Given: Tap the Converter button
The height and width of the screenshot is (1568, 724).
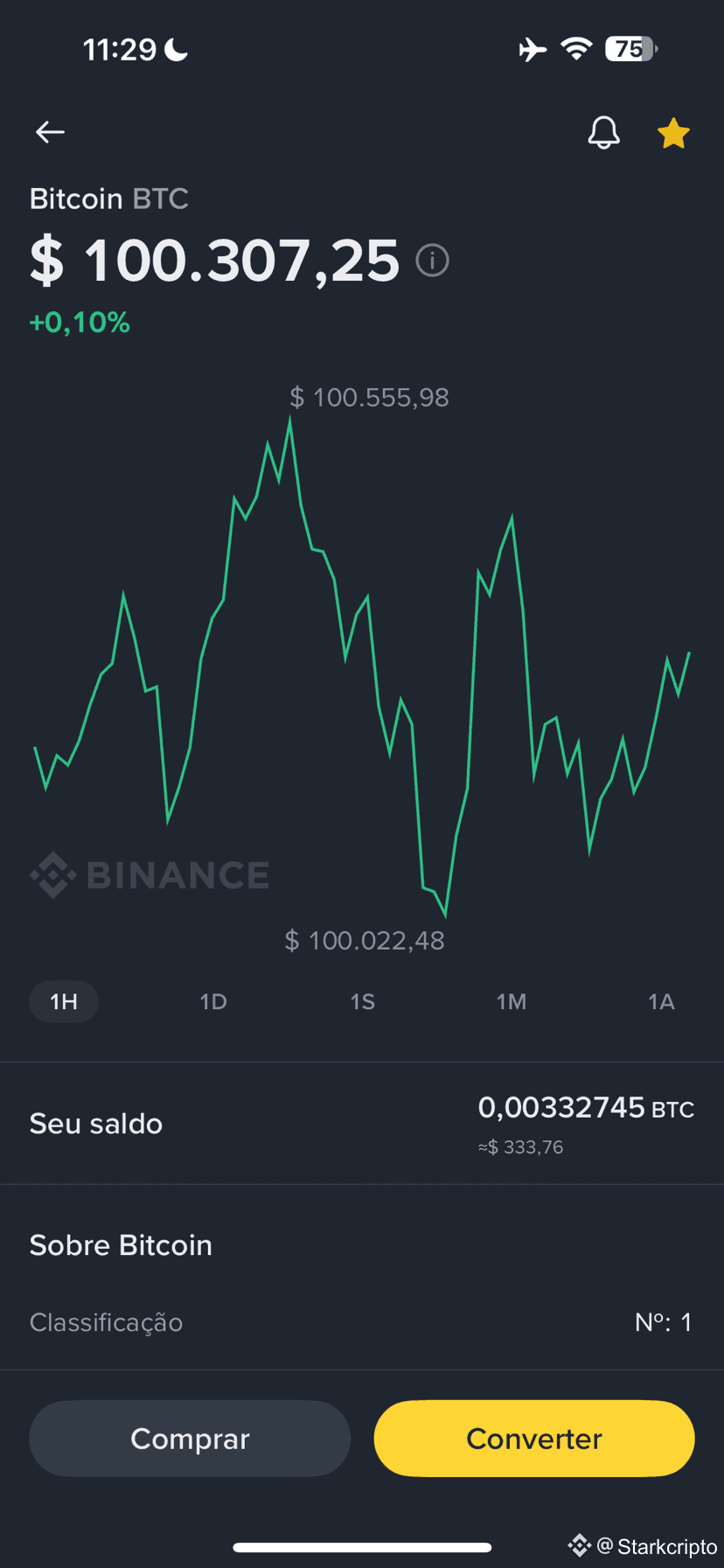Looking at the screenshot, I should 534,1439.
